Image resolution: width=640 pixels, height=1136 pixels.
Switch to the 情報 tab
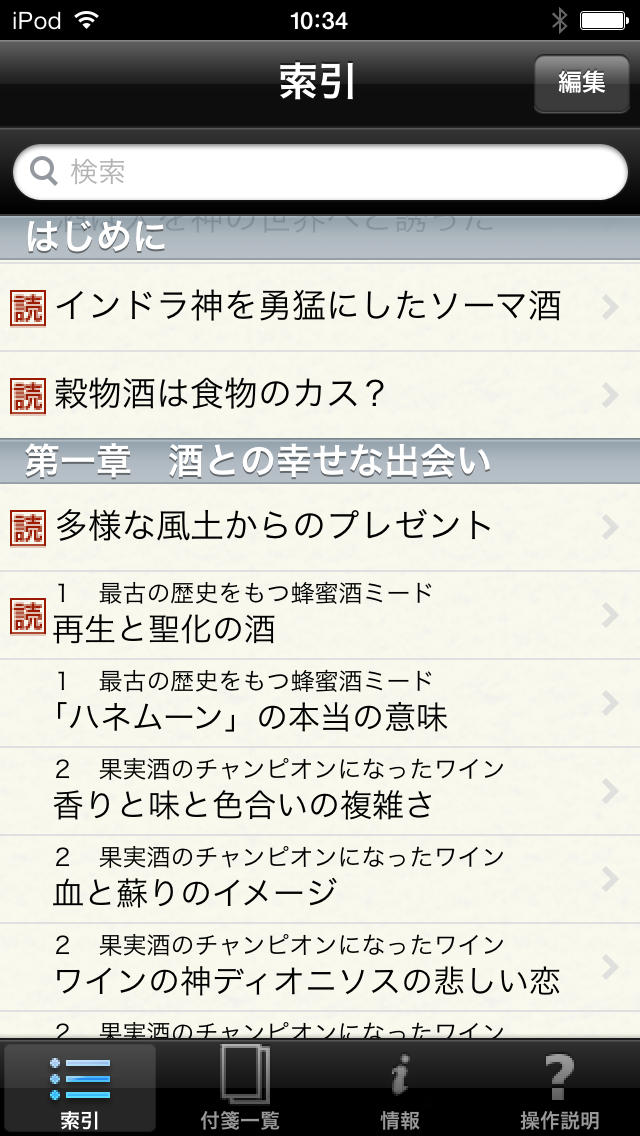(x=400, y=1088)
